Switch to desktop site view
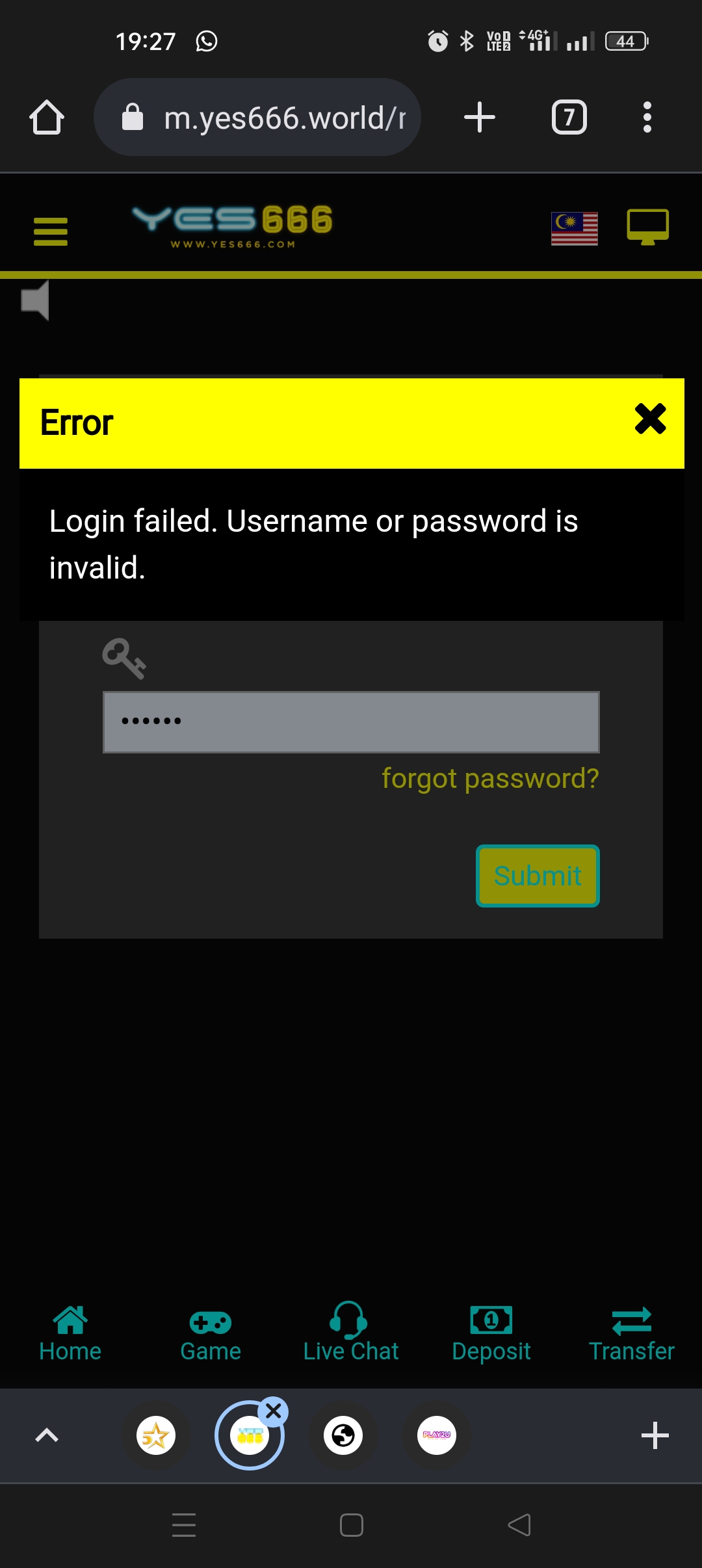702x1568 pixels. point(647,227)
